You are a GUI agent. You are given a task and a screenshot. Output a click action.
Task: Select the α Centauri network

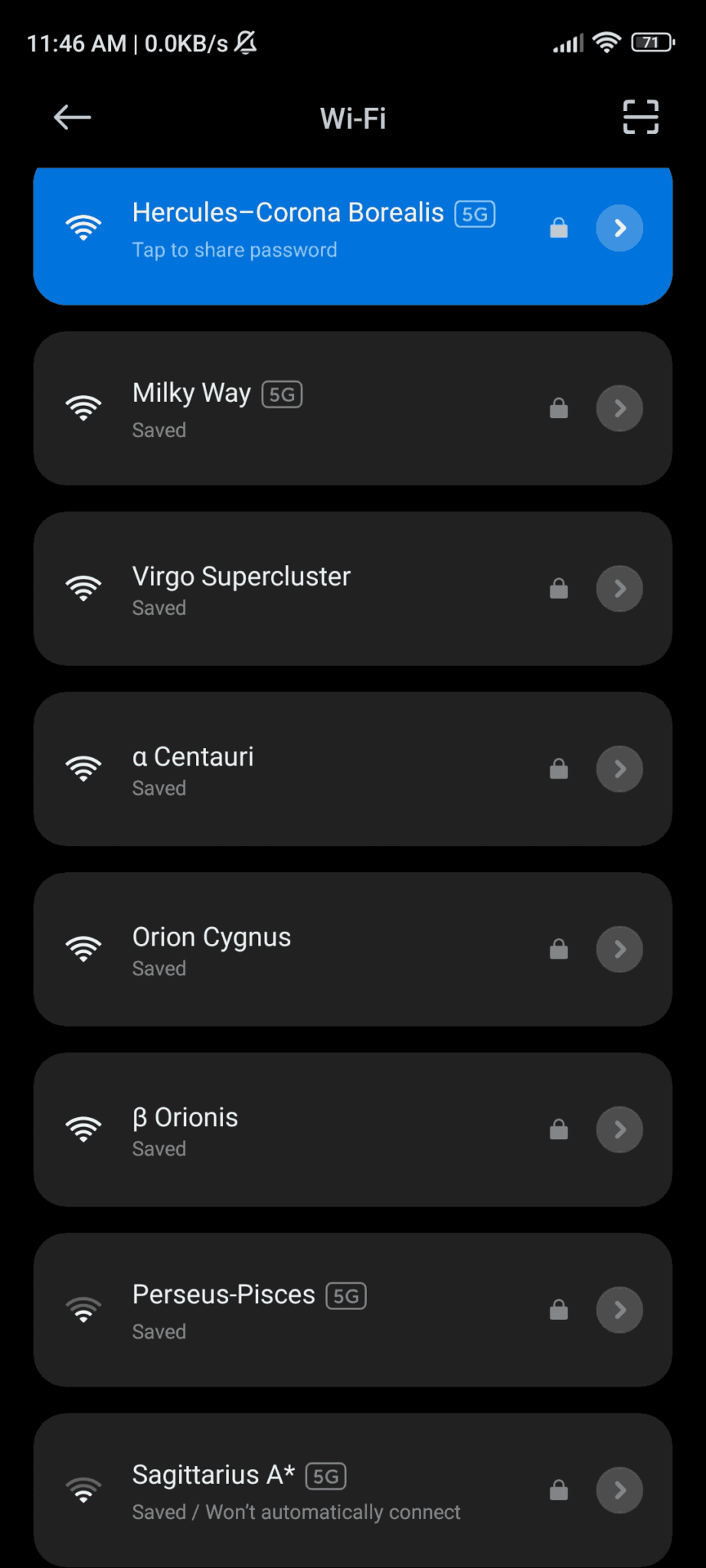point(306,769)
